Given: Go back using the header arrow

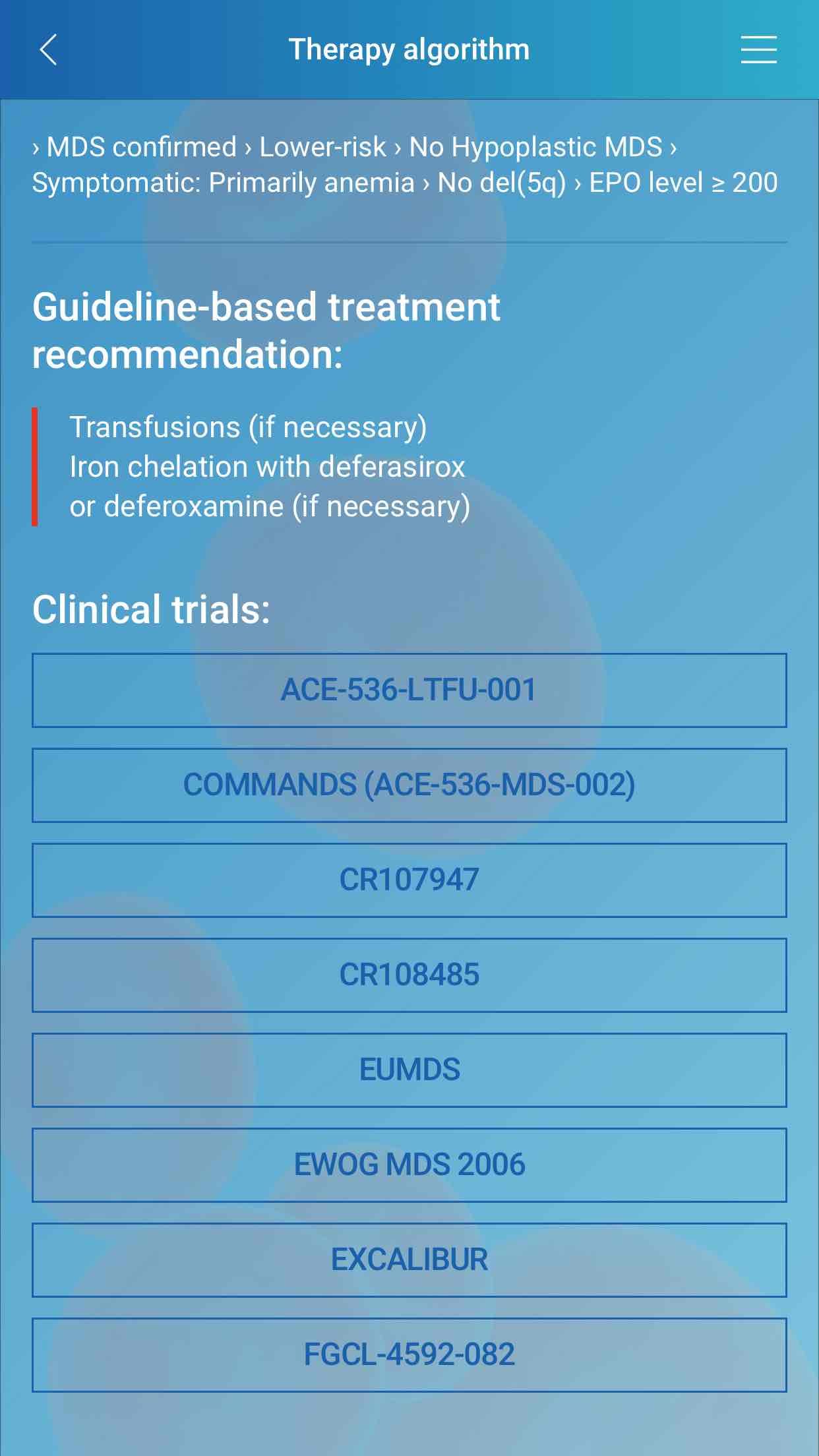Looking at the screenshot, I should coord(49,50).
